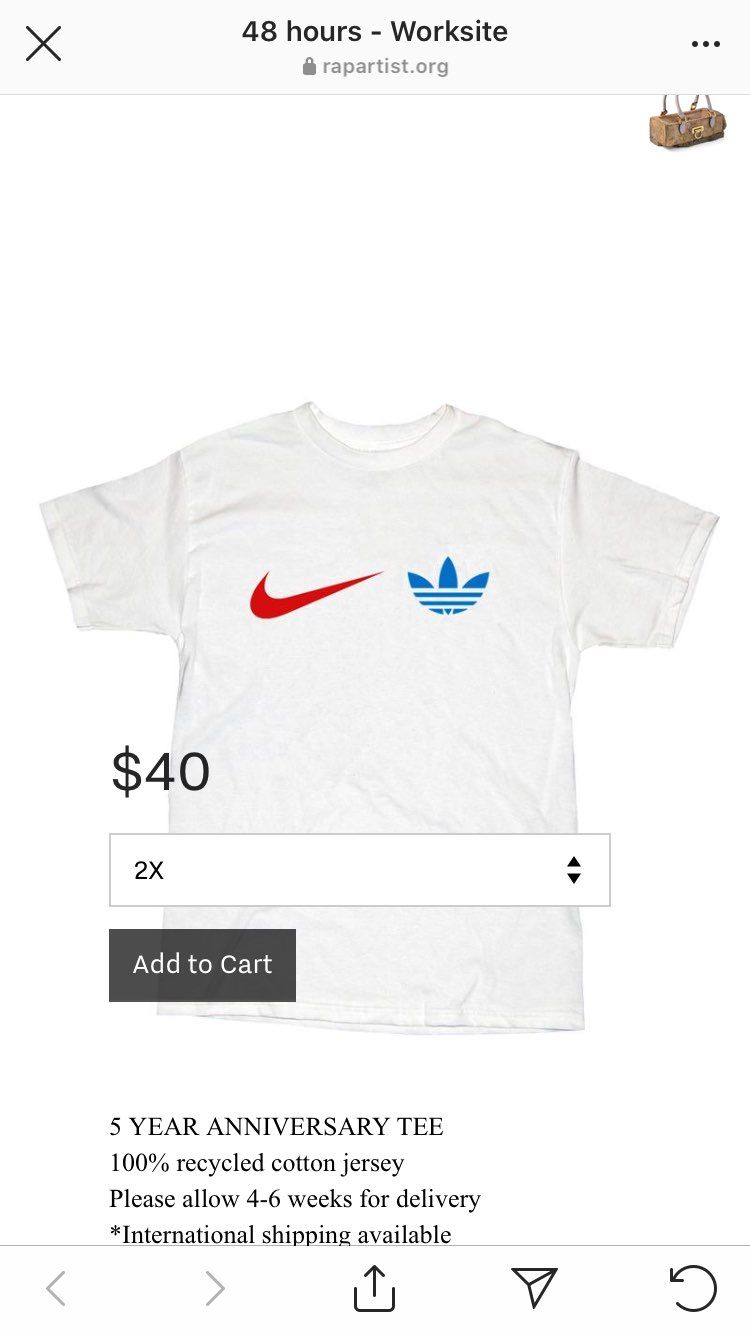750x1334 pixels.
Task: Tap the up-down arrows on the size selector
Action: (574, 869)
